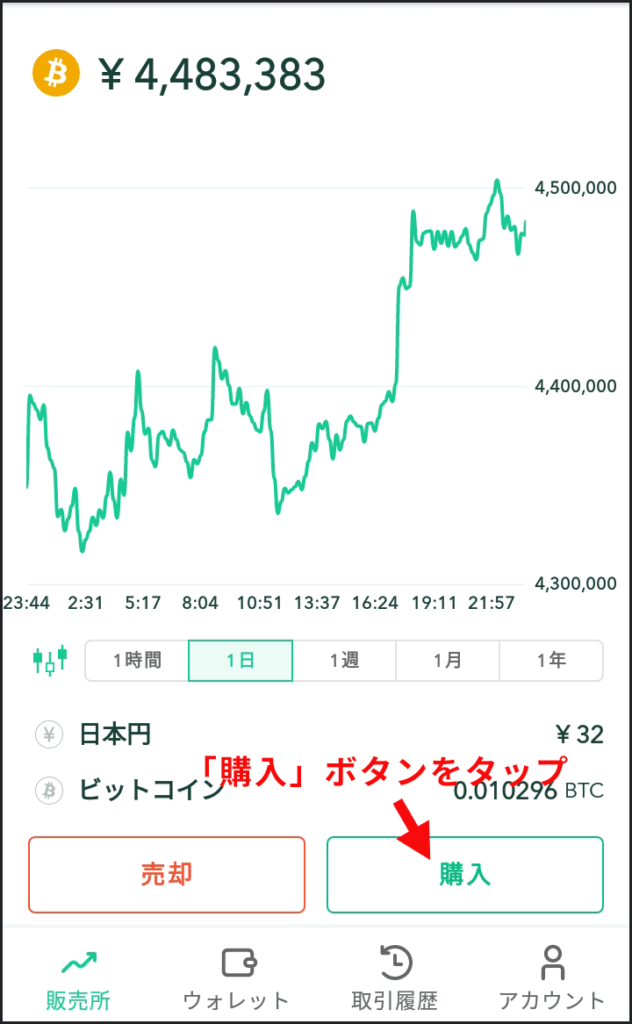This screenshot has width=632, height=1024.
Task: Select the 1時間 chart range
Action: coord(137,661)
